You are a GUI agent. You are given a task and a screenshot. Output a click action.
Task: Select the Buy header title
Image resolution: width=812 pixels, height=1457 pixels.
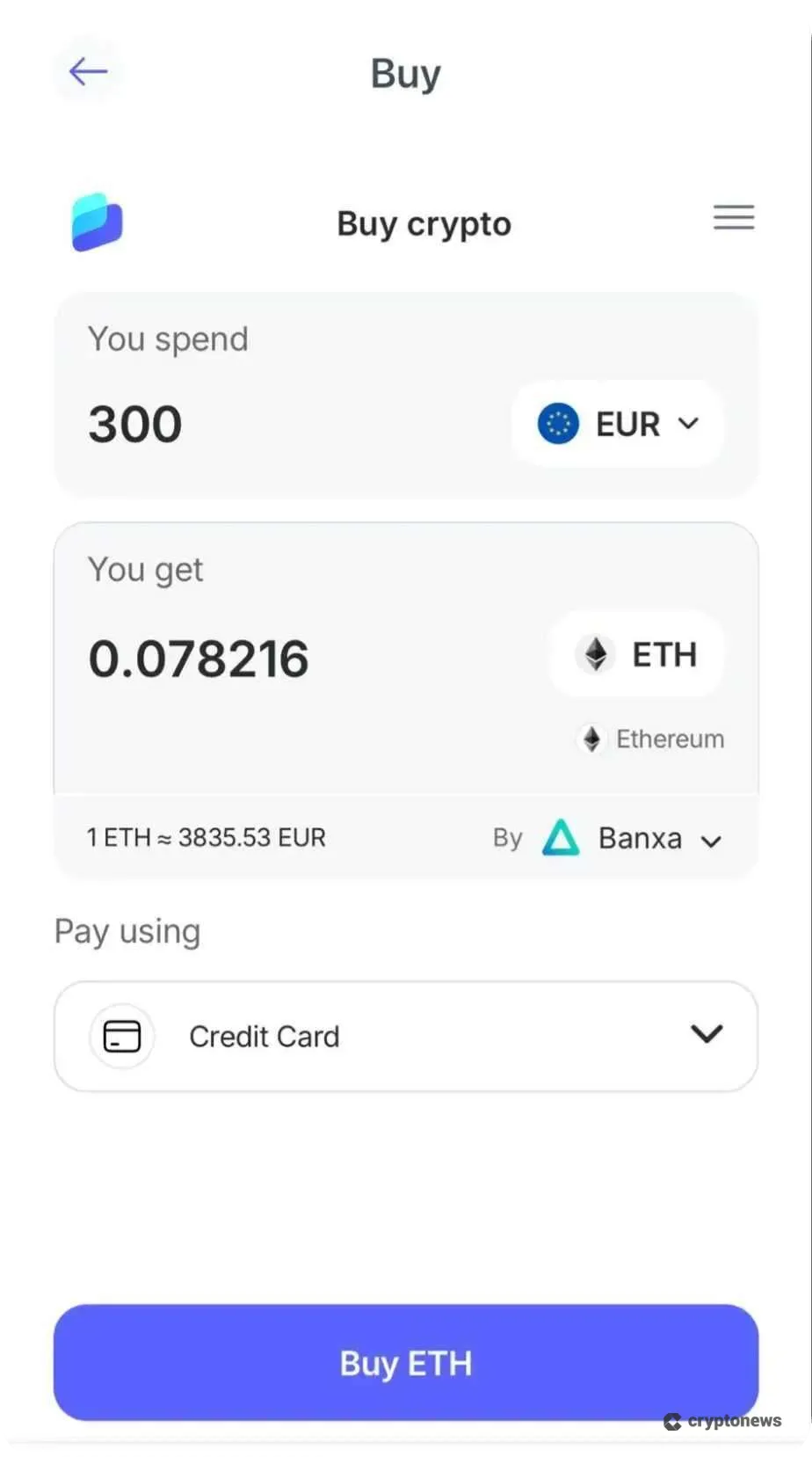click(405, 74)
